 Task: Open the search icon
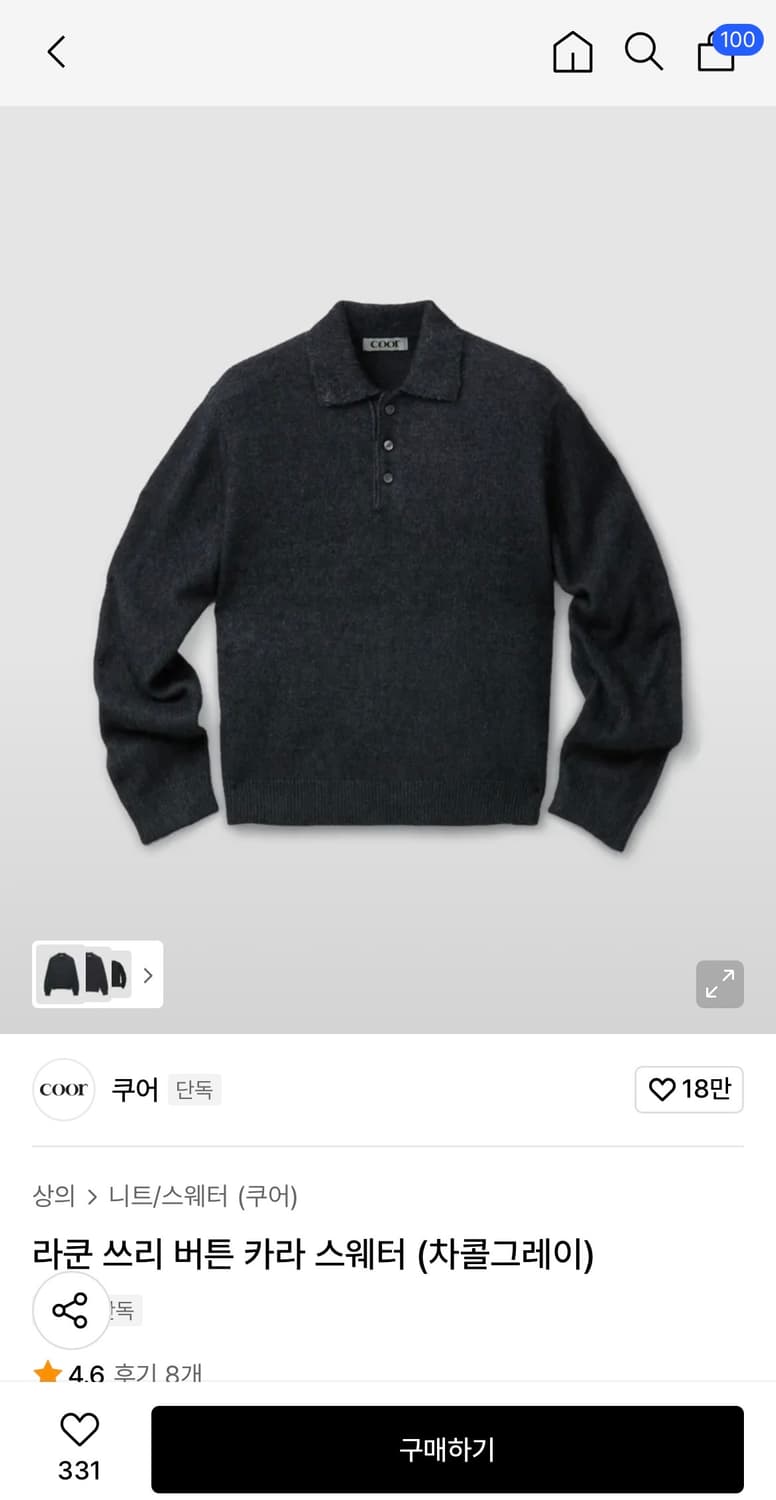[x=644, y=52]
